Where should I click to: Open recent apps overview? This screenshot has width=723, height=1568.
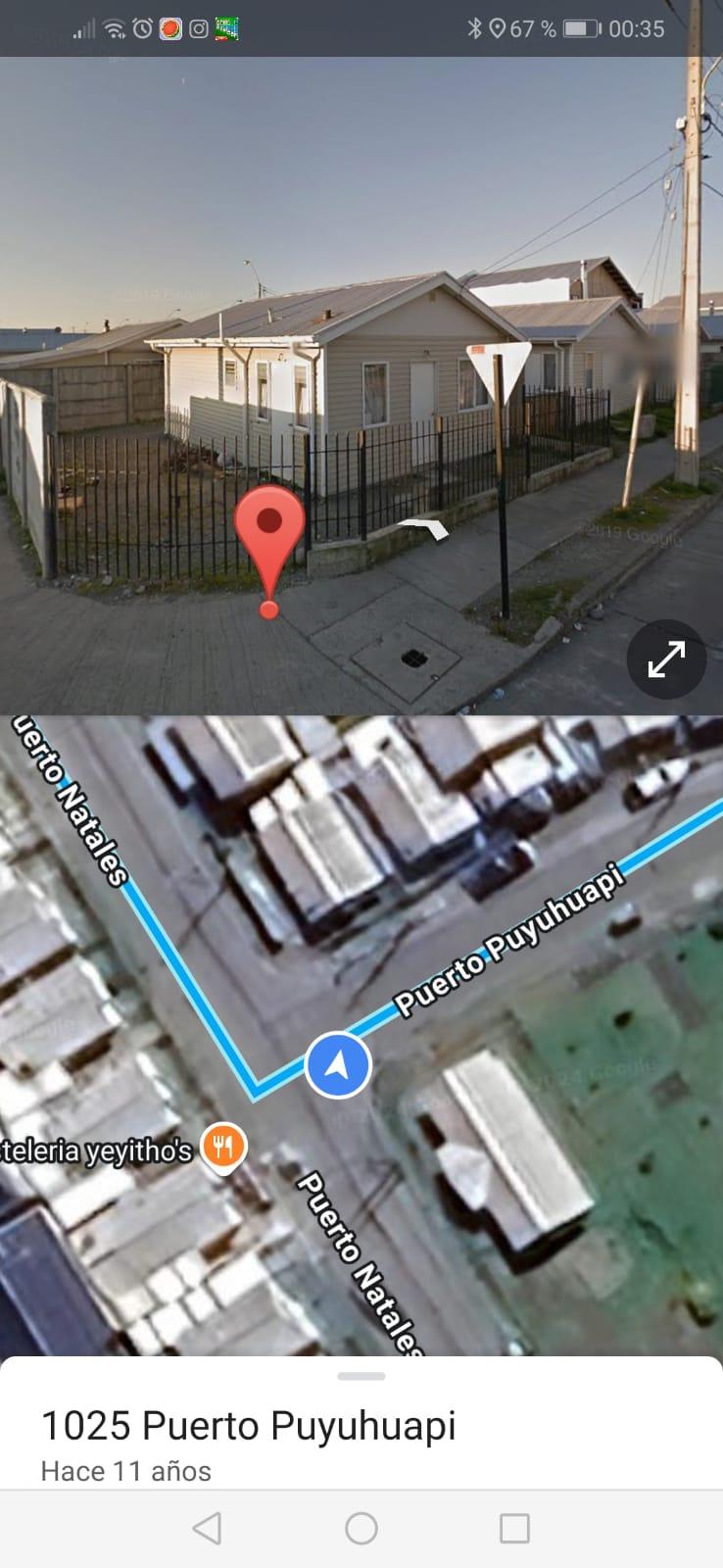(x=514, y=1528)
